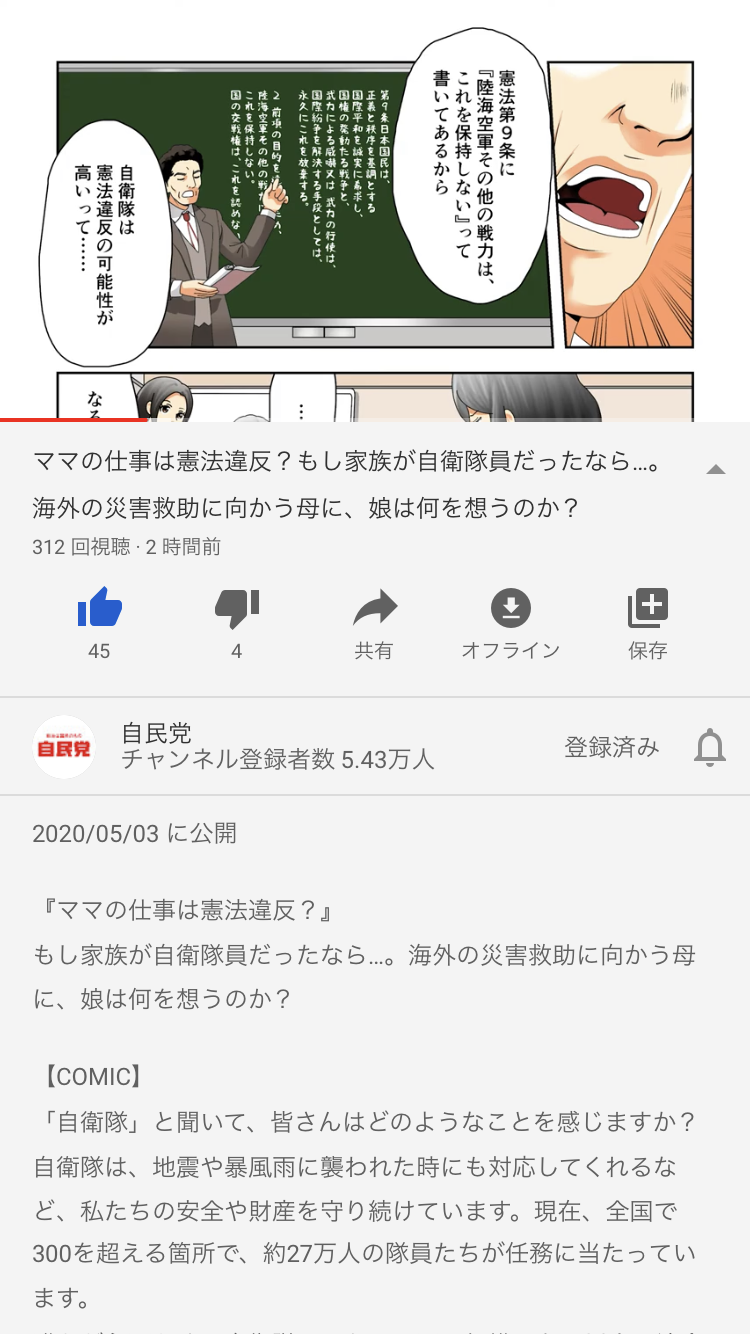Tap the like thumbs-up button

(x=99, y=608)
